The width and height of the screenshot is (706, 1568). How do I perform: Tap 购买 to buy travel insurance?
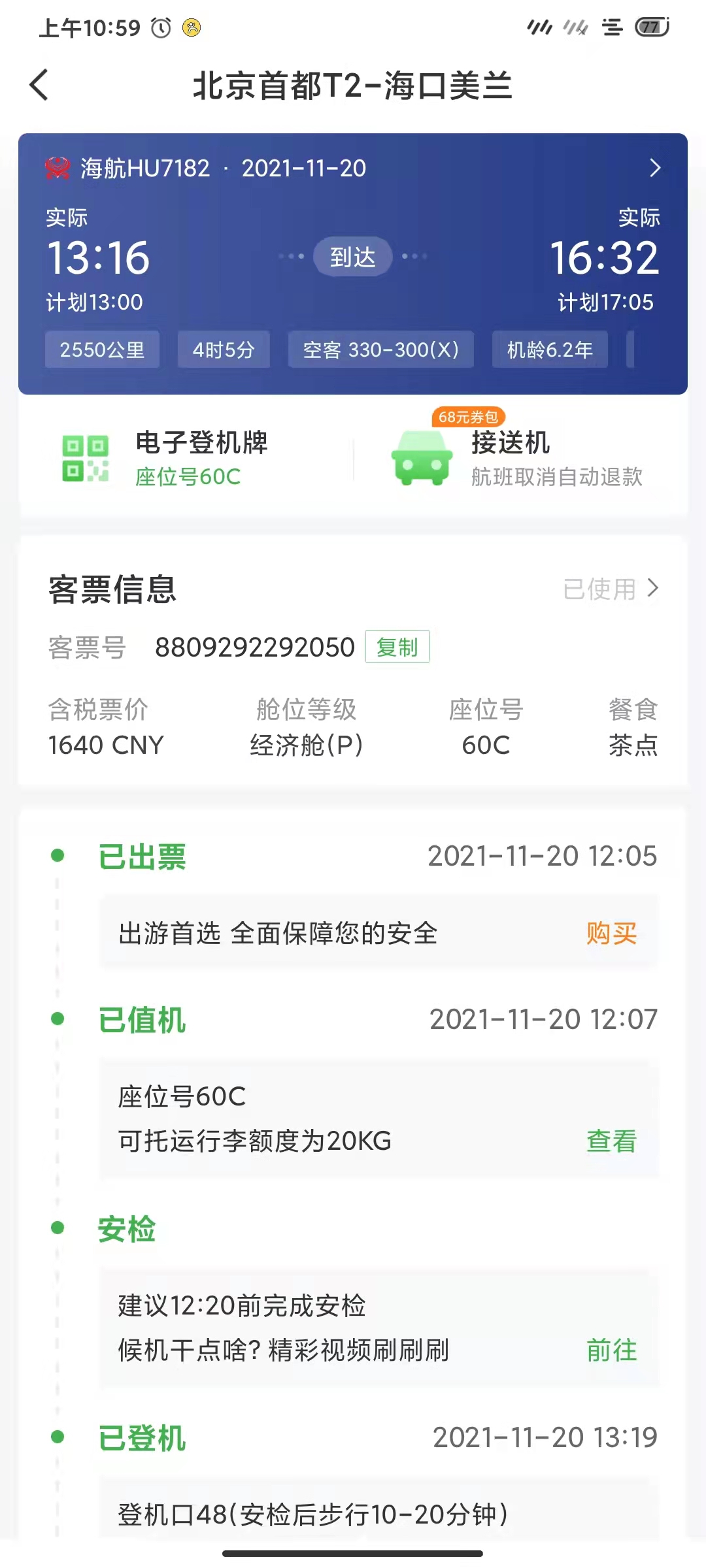click(611, 934)
